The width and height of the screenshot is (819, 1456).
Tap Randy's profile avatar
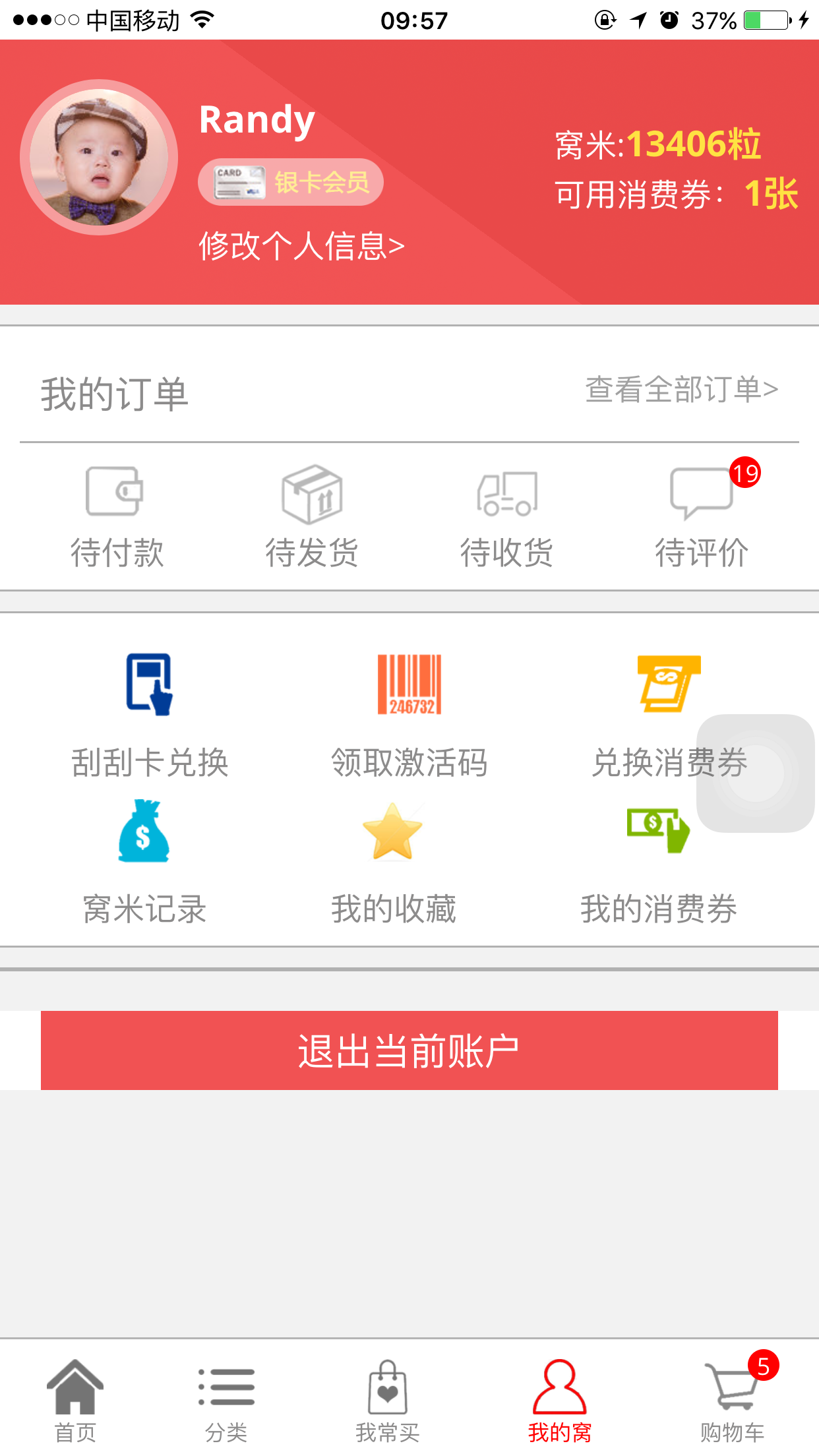click(x=99, y=158)
